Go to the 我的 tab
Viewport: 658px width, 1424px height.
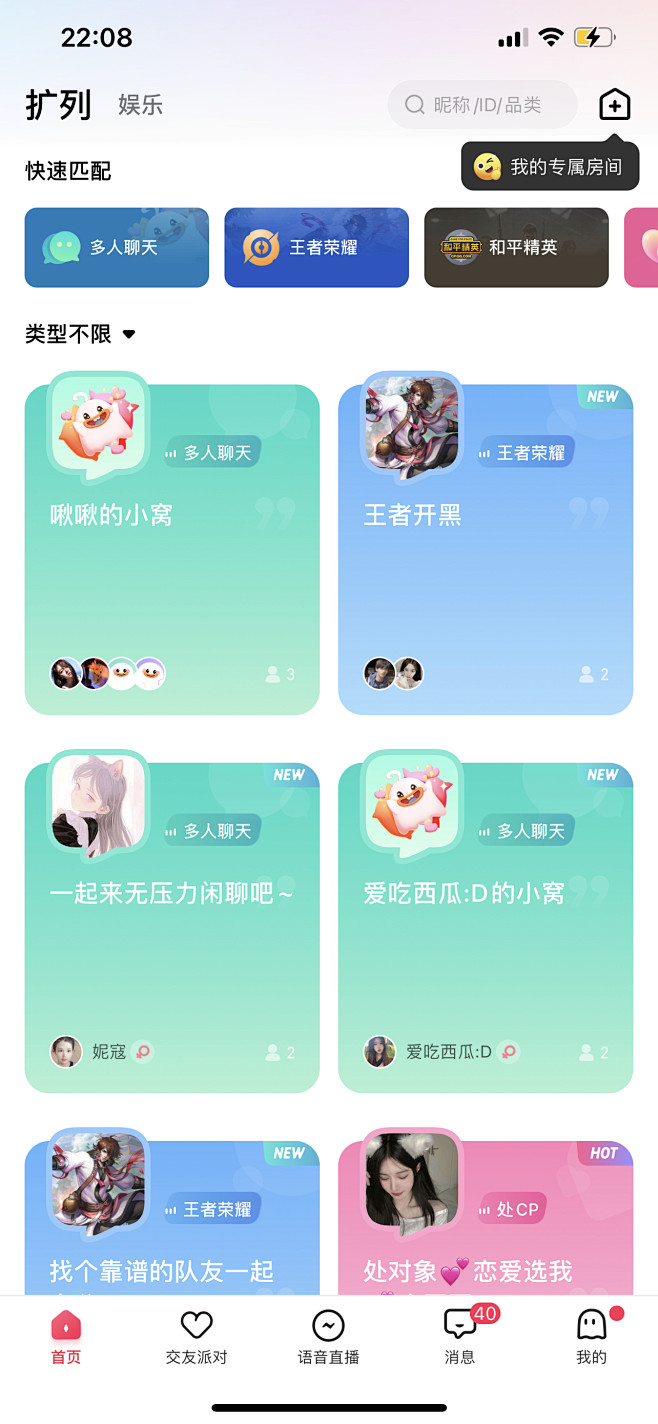pyautogui.click(x=591, y=1337)
